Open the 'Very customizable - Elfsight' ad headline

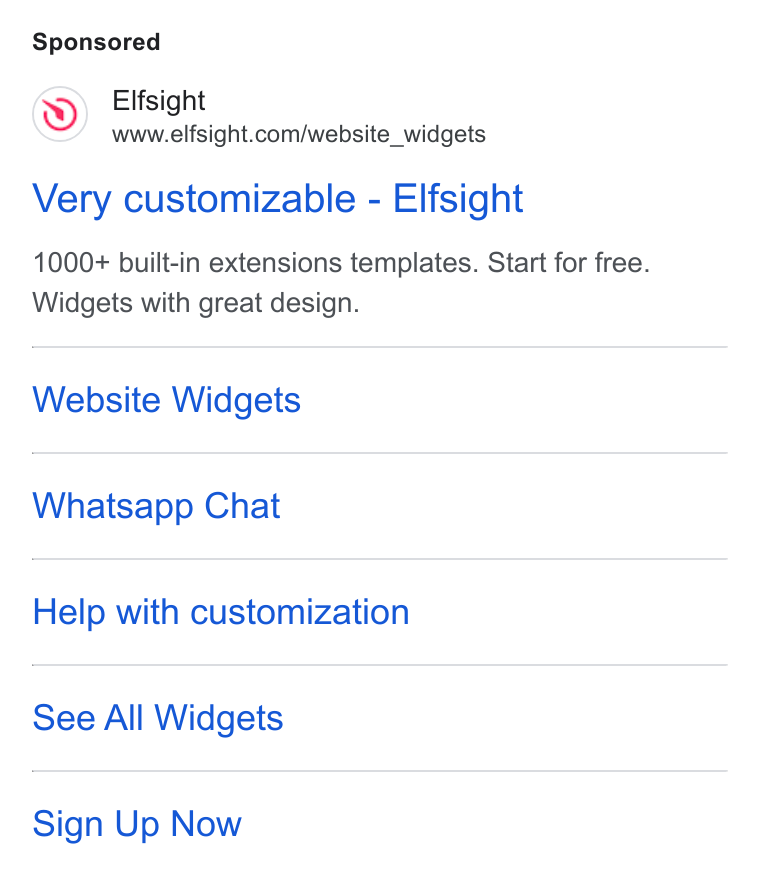pos(278,199)
